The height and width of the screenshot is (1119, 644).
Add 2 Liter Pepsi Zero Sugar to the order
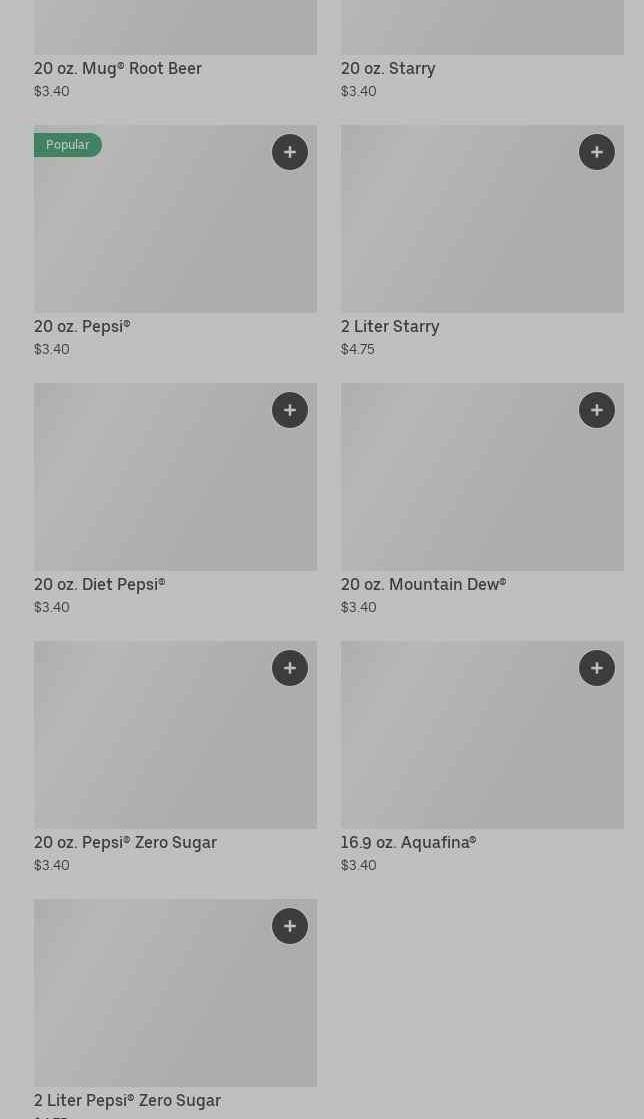290,926
